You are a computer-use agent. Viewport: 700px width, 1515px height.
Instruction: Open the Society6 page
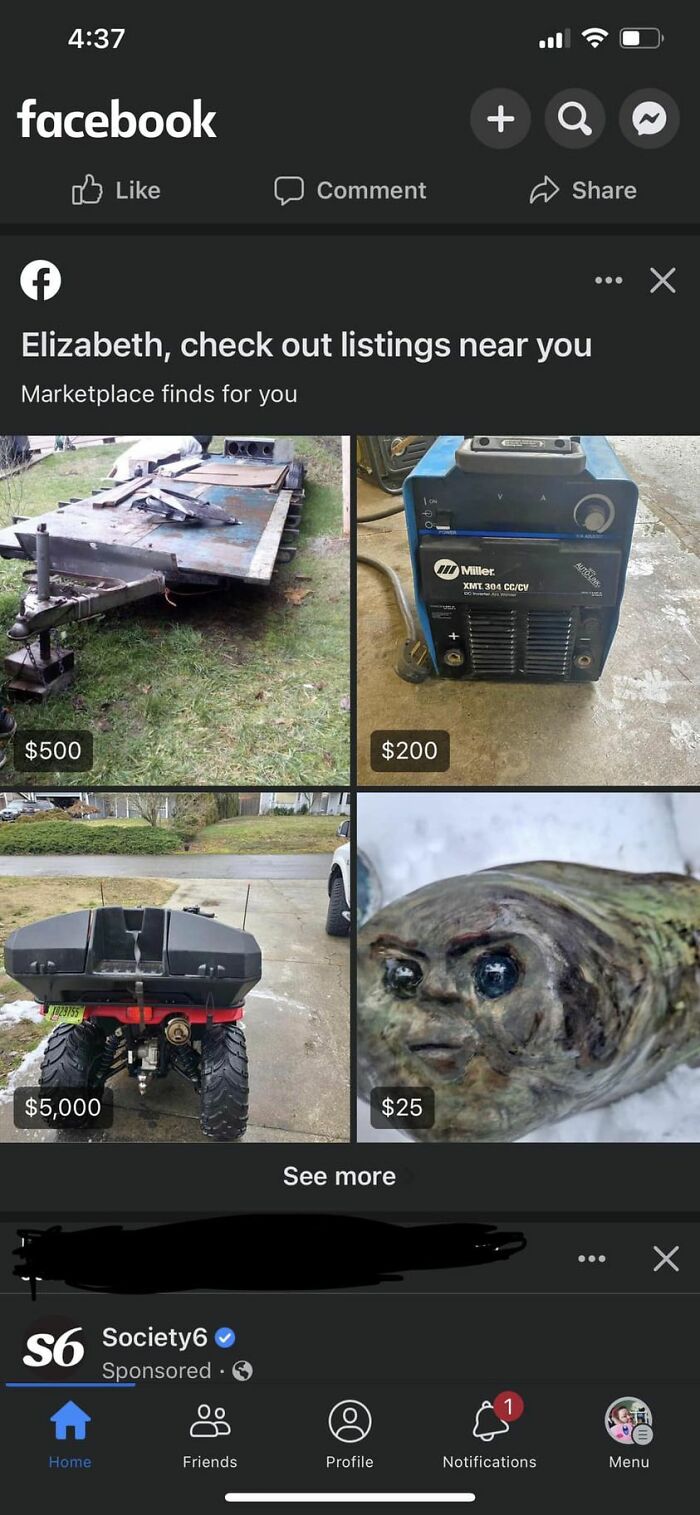(155, 1337)
